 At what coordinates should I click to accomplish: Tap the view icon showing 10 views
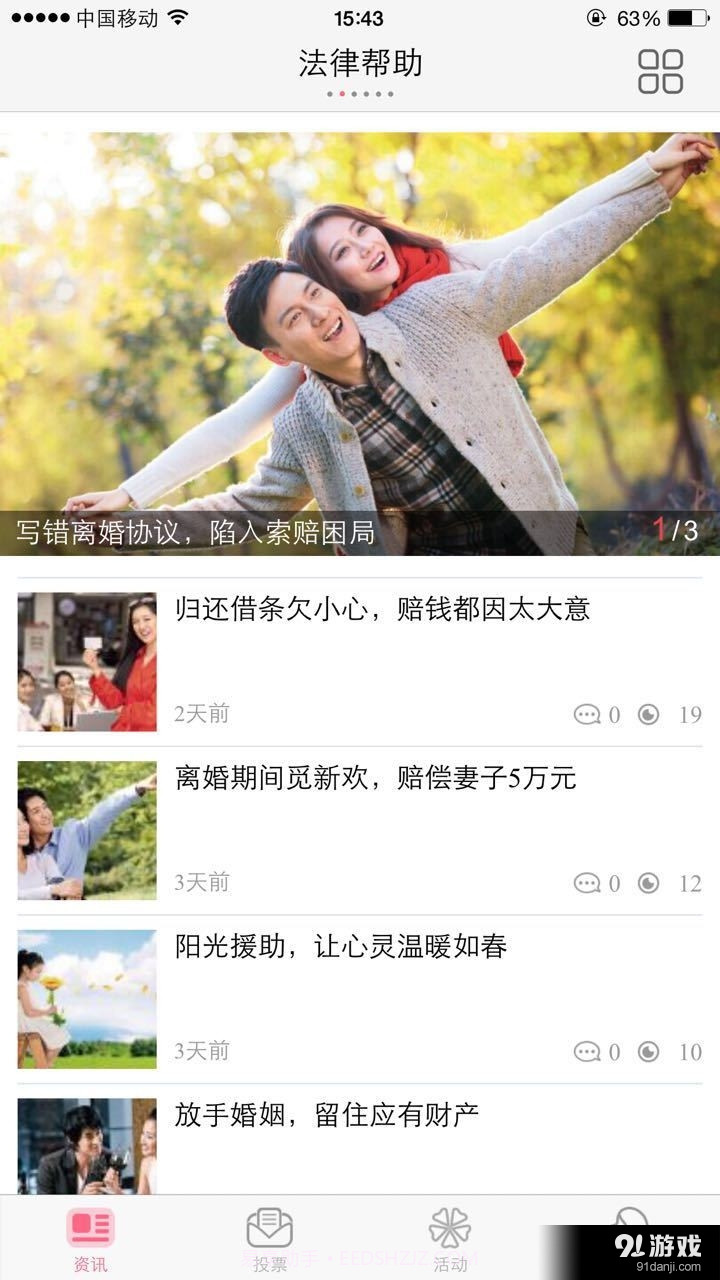651,1052
